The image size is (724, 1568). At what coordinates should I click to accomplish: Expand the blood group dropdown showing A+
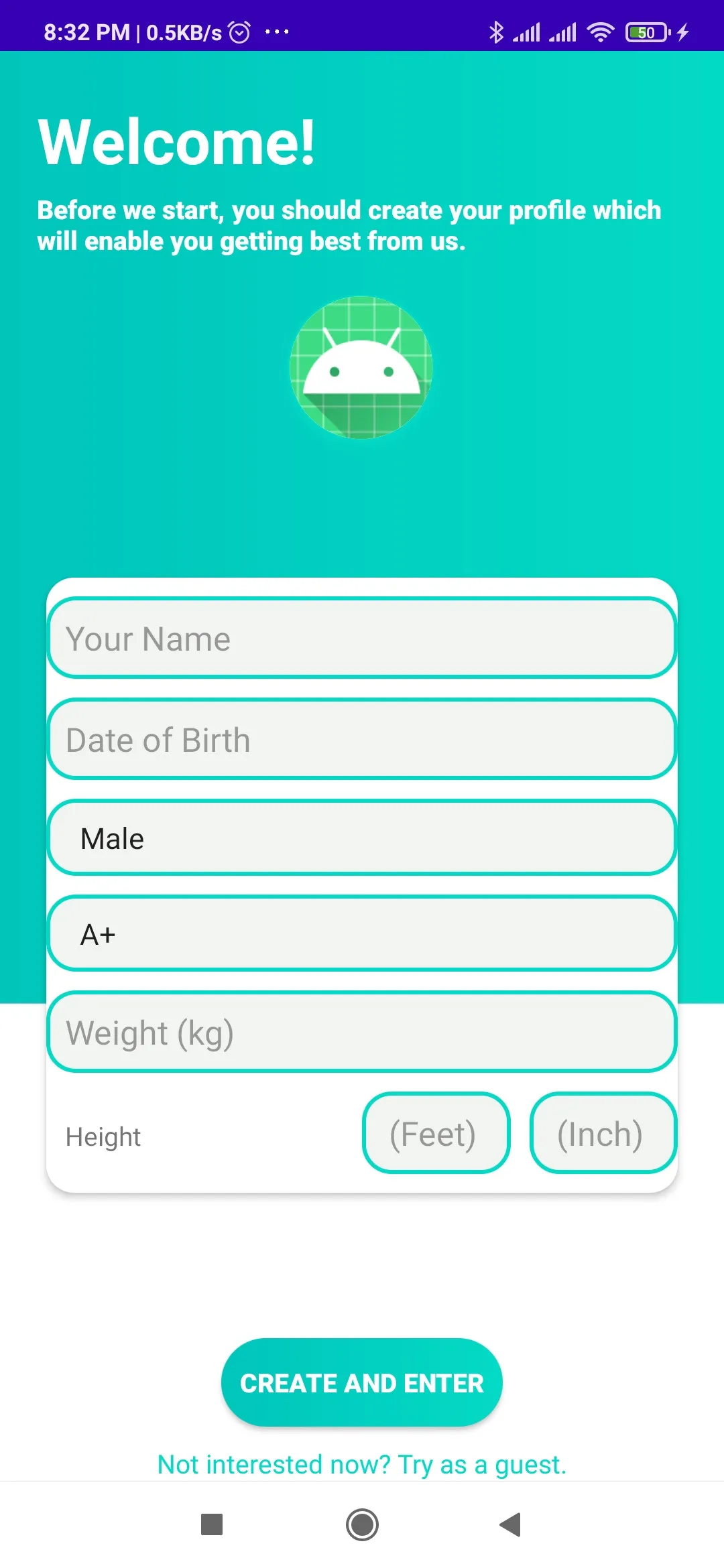coord(361,933)
